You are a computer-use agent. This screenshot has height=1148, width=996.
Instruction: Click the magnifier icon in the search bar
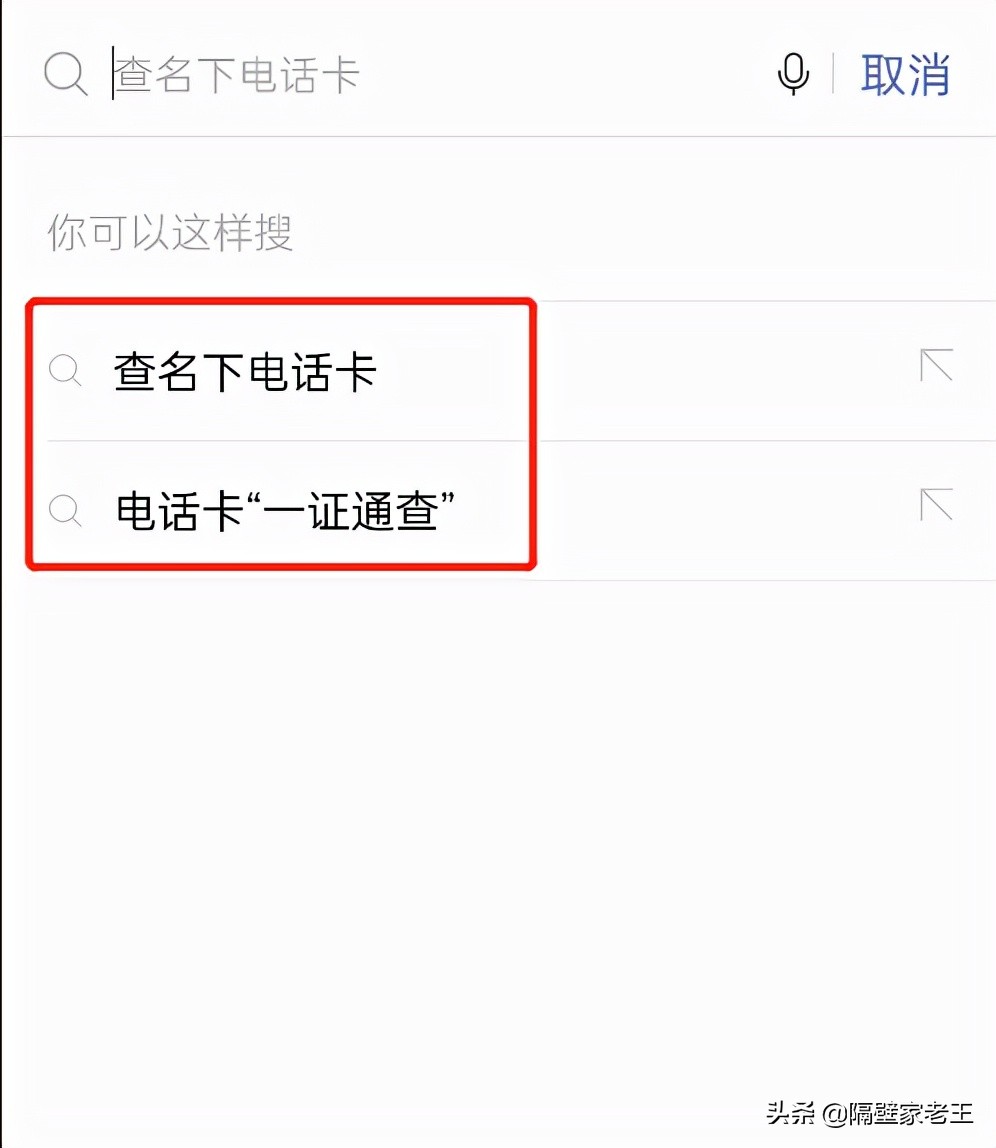point(64,73)
